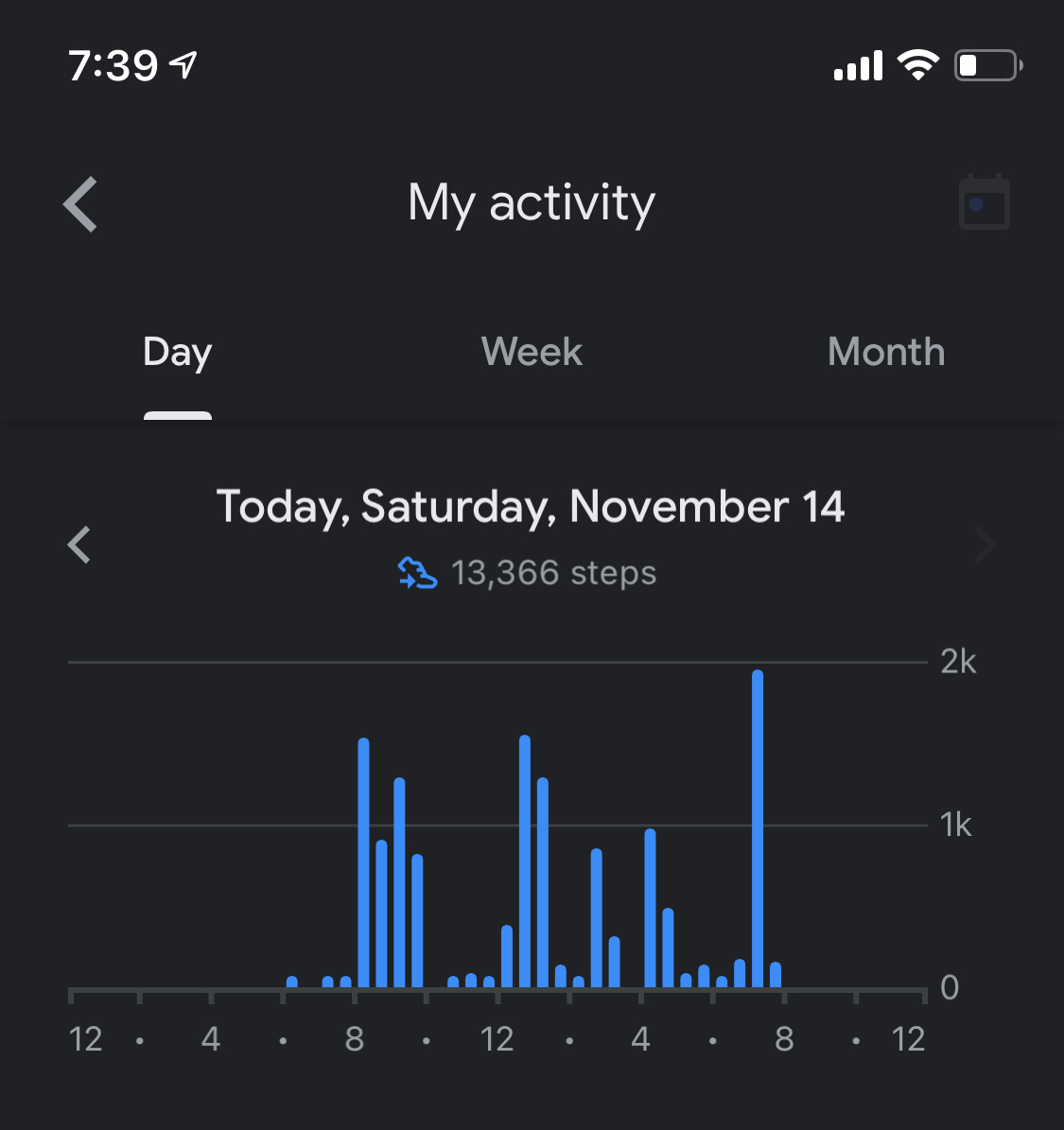Open the calendar date picker
Image resolution: width=1064 pixels, height=1130 pixels.
984,202
